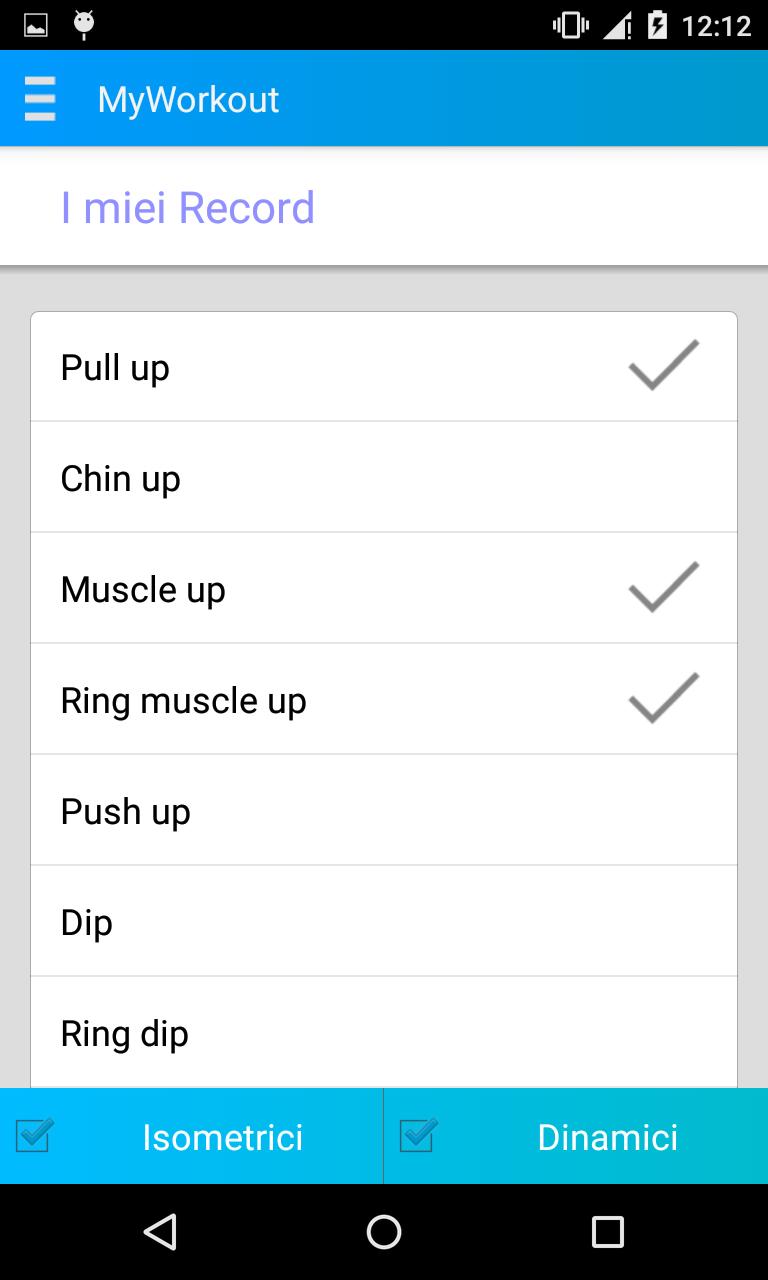Toggle the Isometrici checkbox
768x1280 pixels.
[34, 1136]
